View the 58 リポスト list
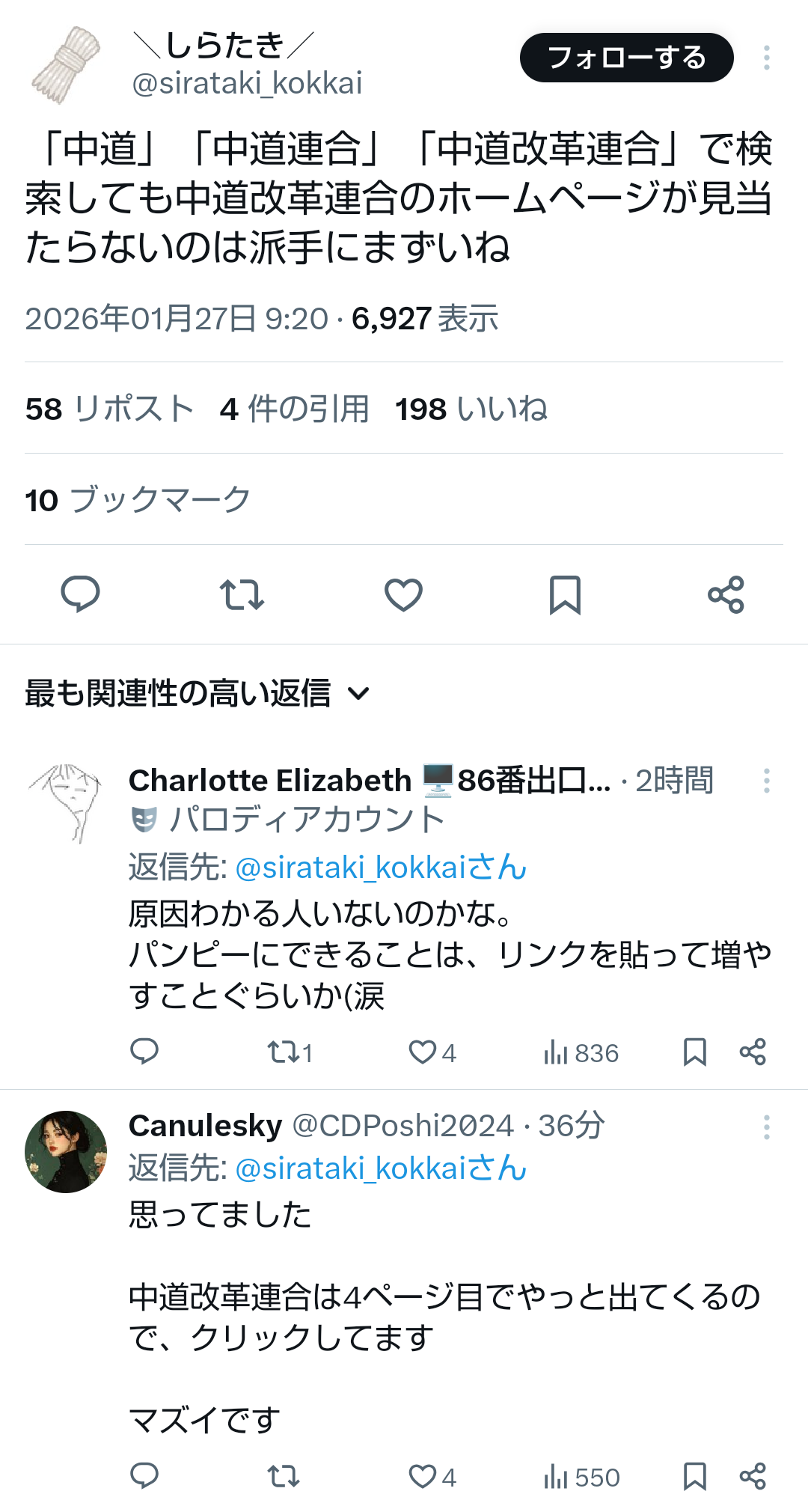The height and width of the screenshot is (1512, 808). 110,409
